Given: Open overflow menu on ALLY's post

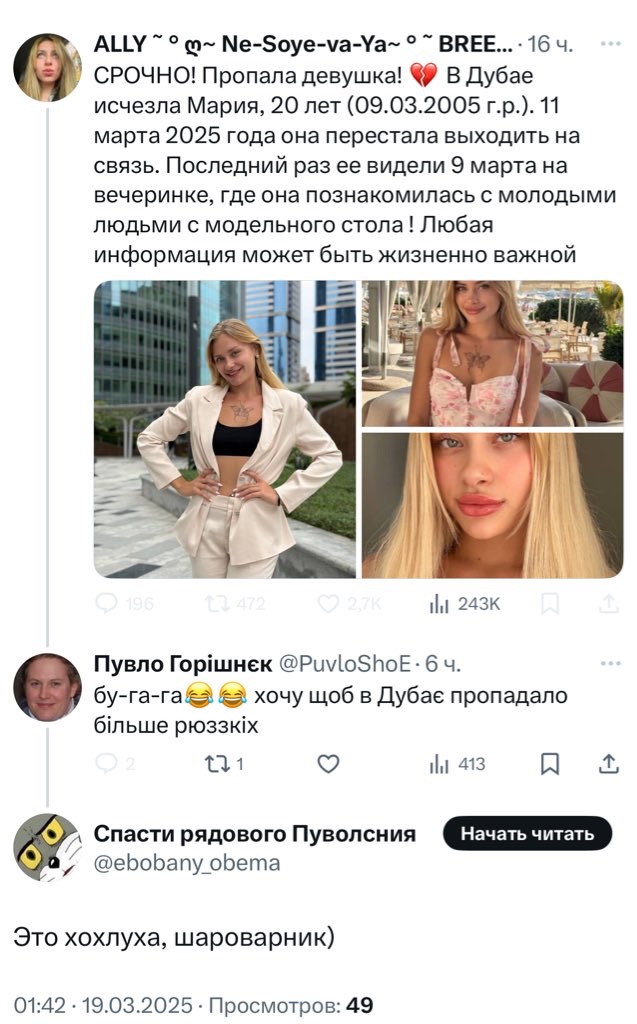Looking at the screenshot, I should (608, 46).
